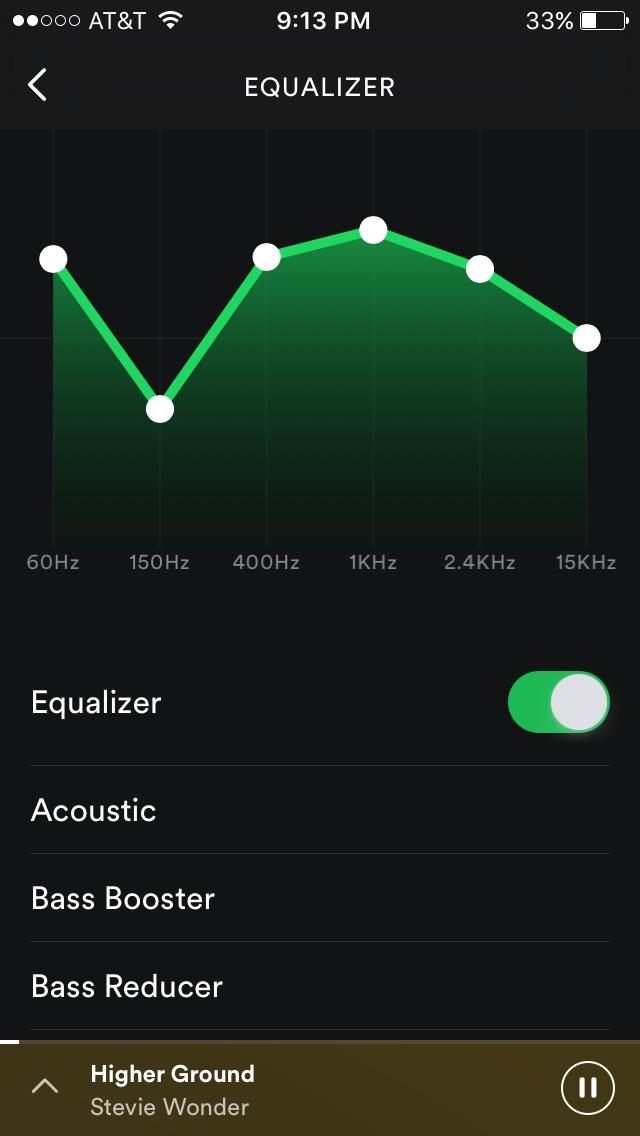Apply the Bass Reducer preset
The image size is (640, 1136).
coord(127,986)
